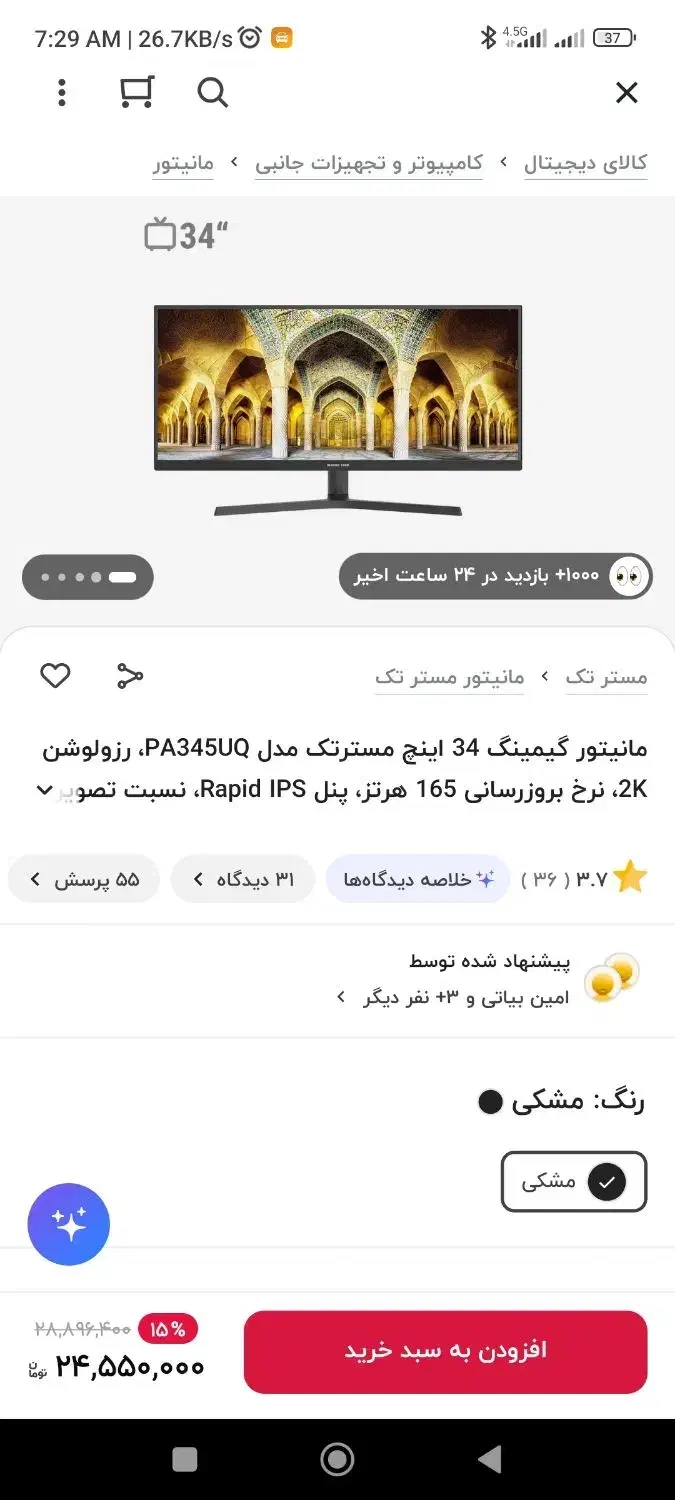Open the search icon
Screen dimensions: 675x1500
tap(212, 93)
